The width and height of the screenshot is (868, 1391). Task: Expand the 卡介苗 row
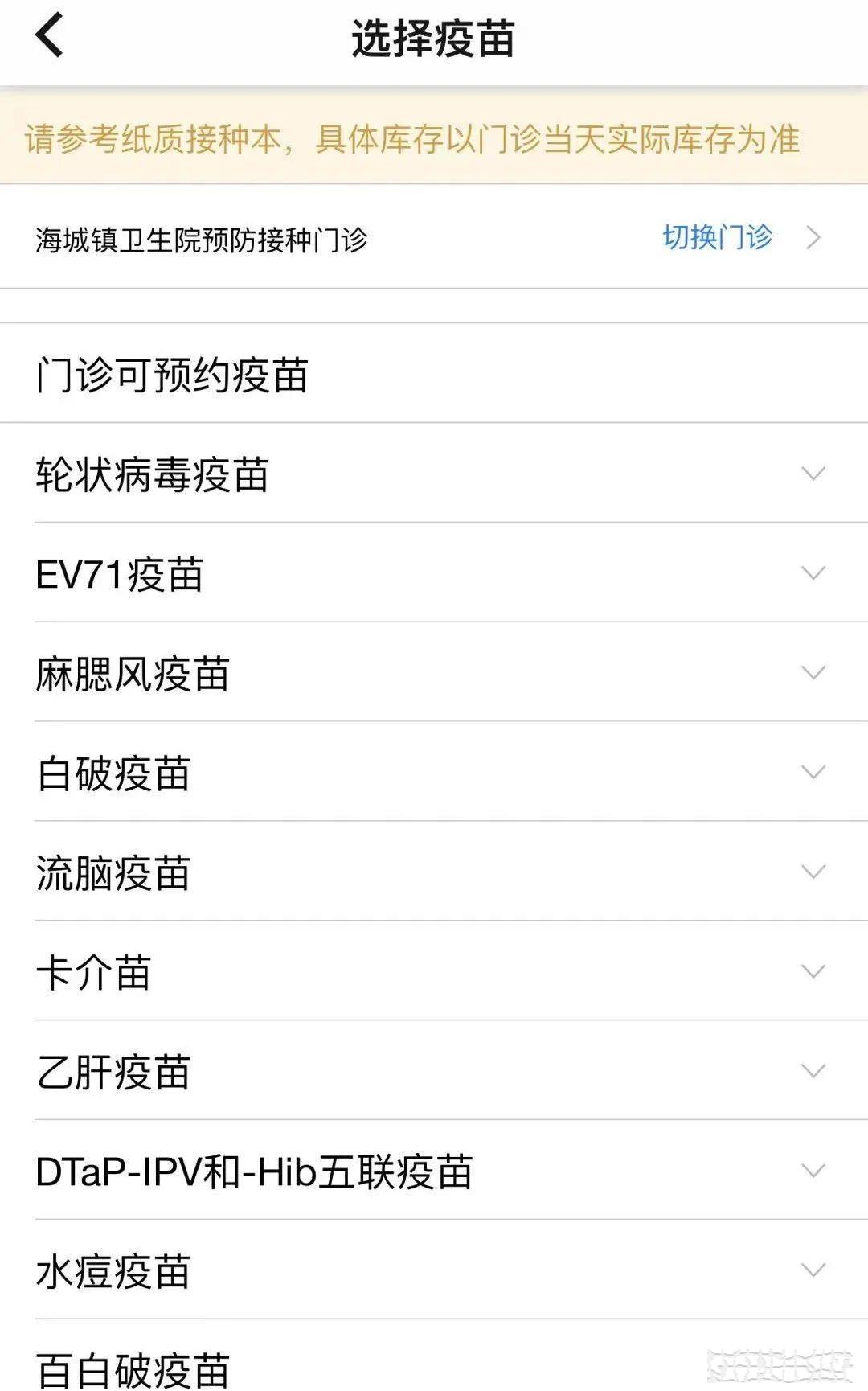coord(434,971)
